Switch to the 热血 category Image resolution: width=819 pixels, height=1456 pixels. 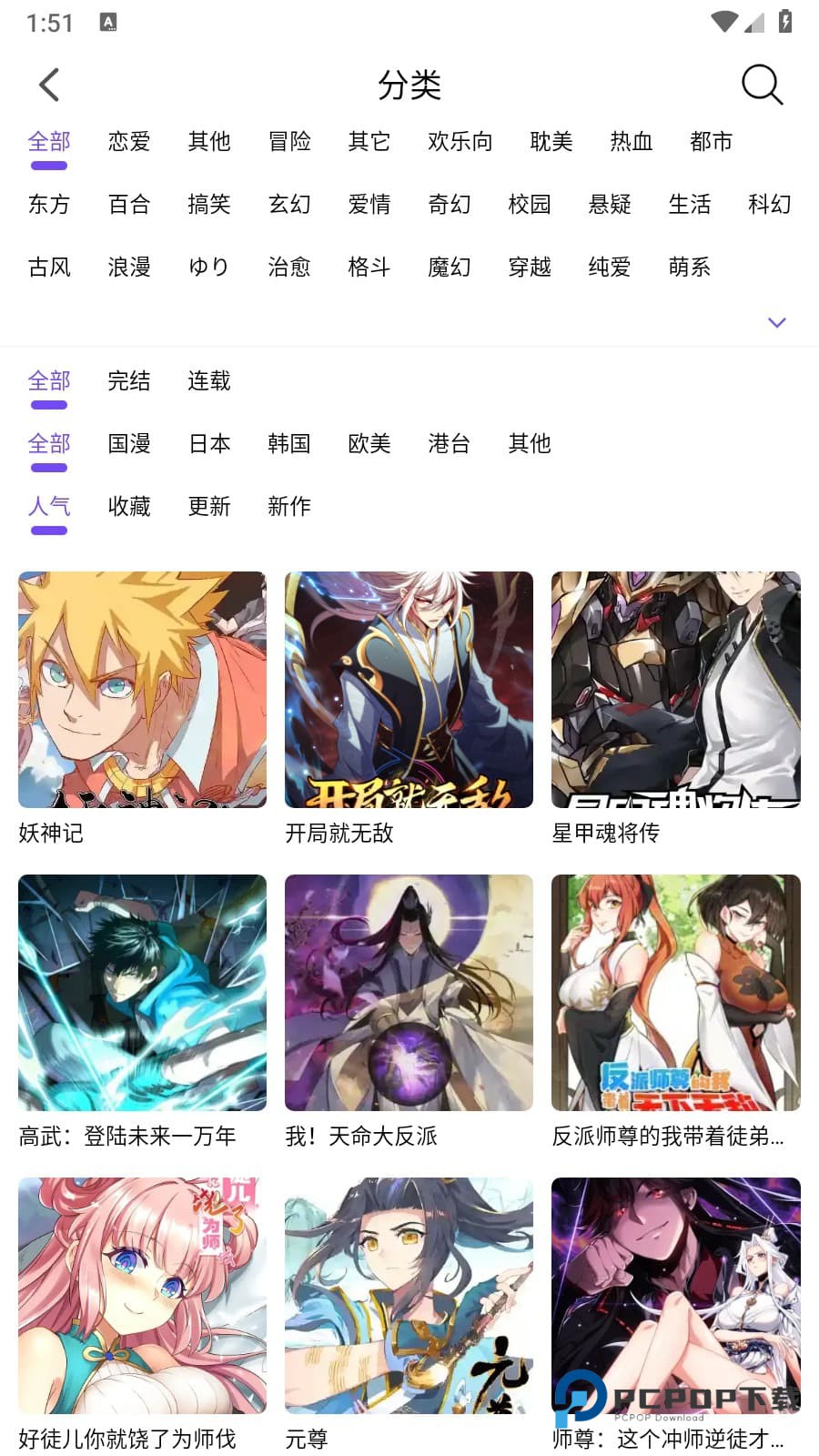[631, 141]
